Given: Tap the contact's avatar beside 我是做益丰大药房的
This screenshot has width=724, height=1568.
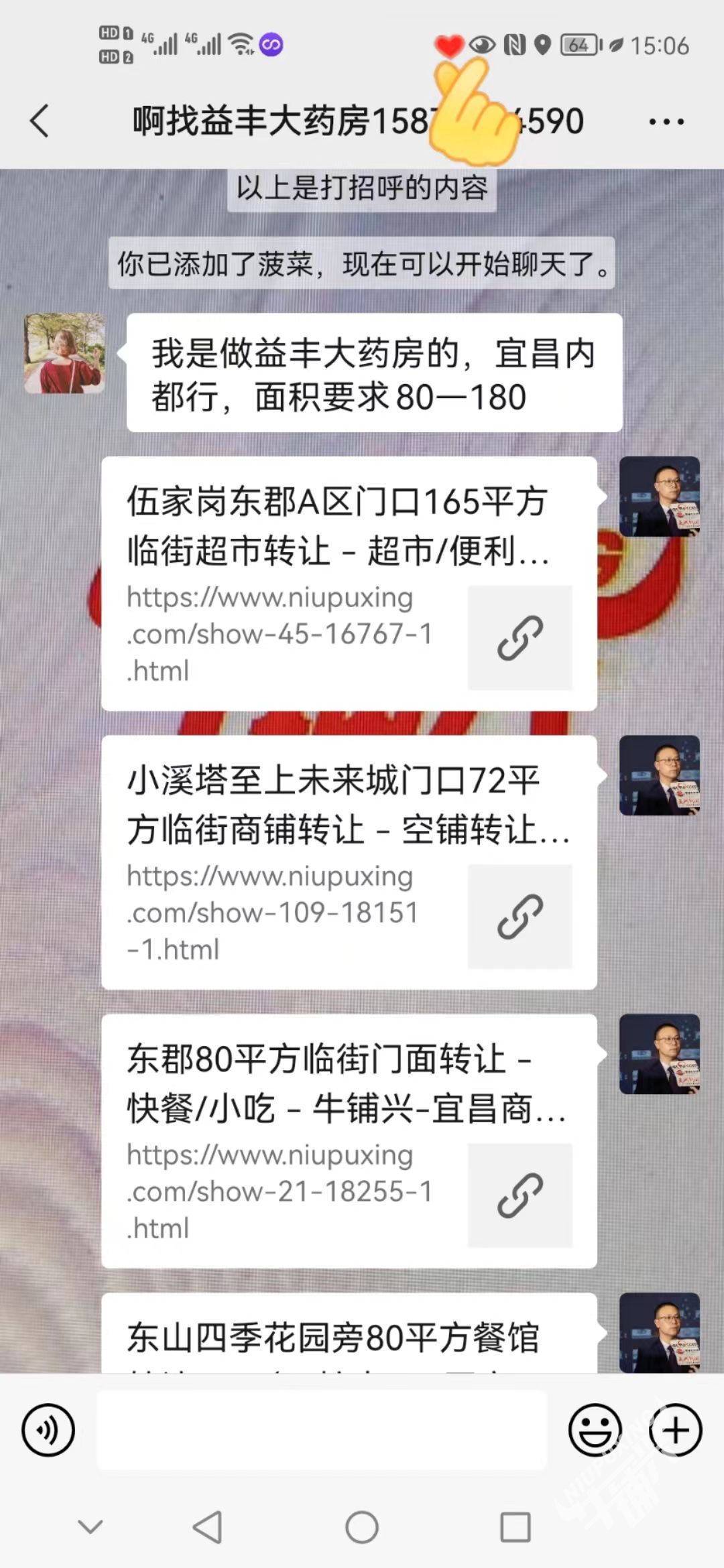Looking at the screenshot, I should 65,353.
